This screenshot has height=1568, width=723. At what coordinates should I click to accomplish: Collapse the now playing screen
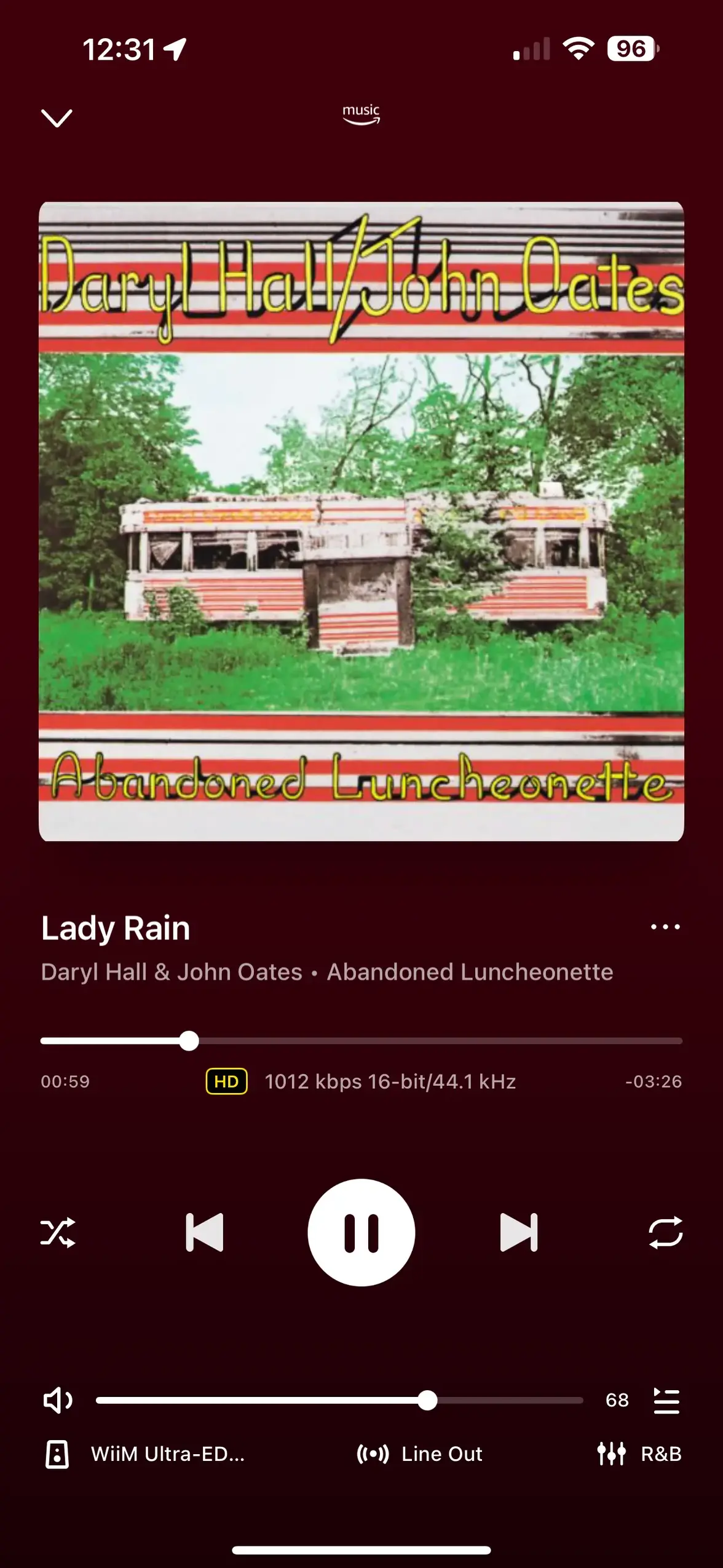tap(57, 117)
